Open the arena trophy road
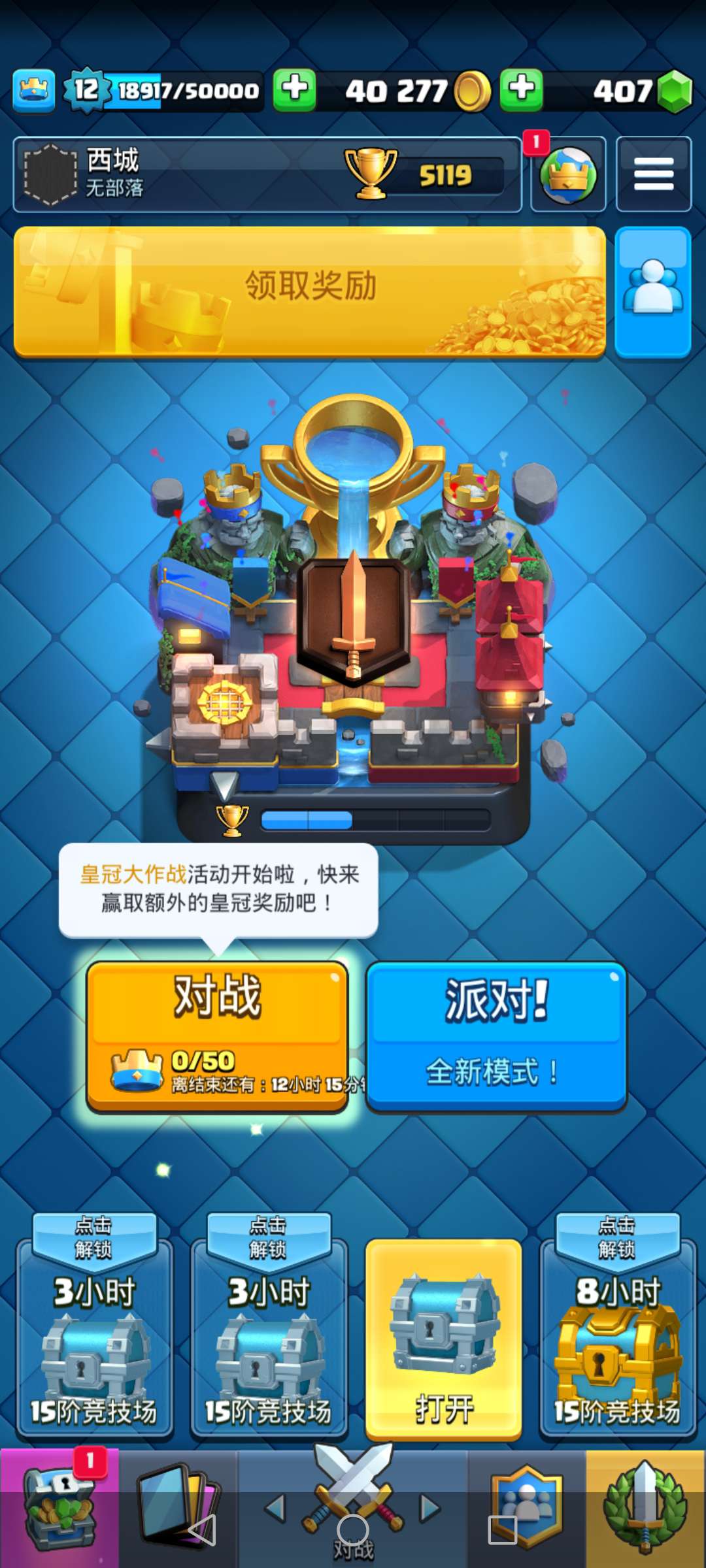The width and height of the screenshot is (706, 1568). click(353, 621)
